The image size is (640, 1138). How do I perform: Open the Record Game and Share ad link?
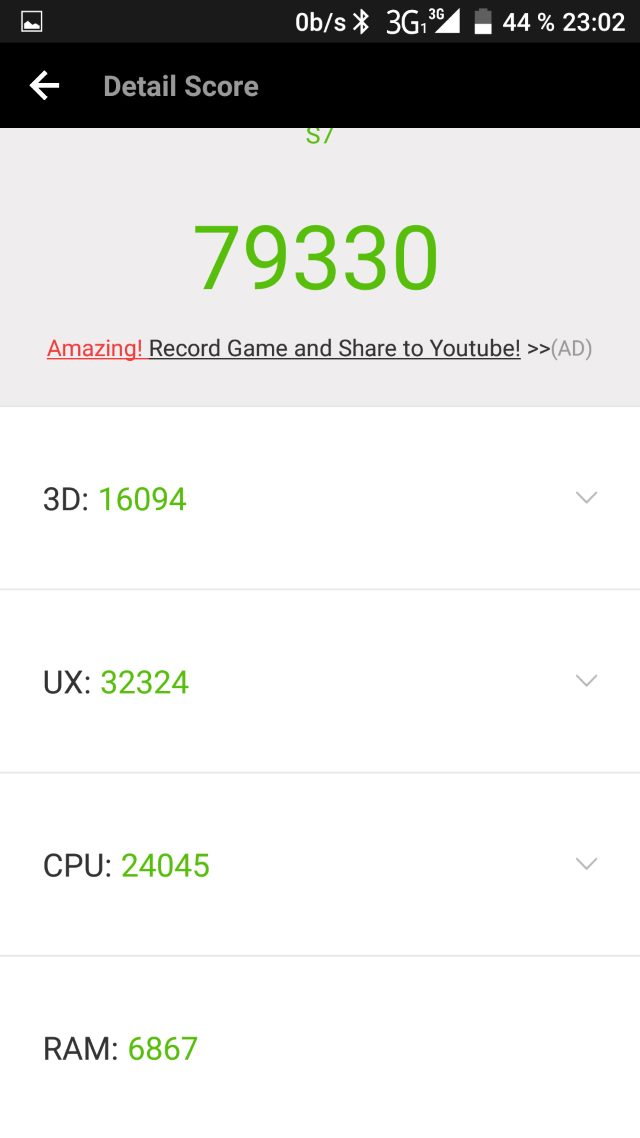pos(319,348)
